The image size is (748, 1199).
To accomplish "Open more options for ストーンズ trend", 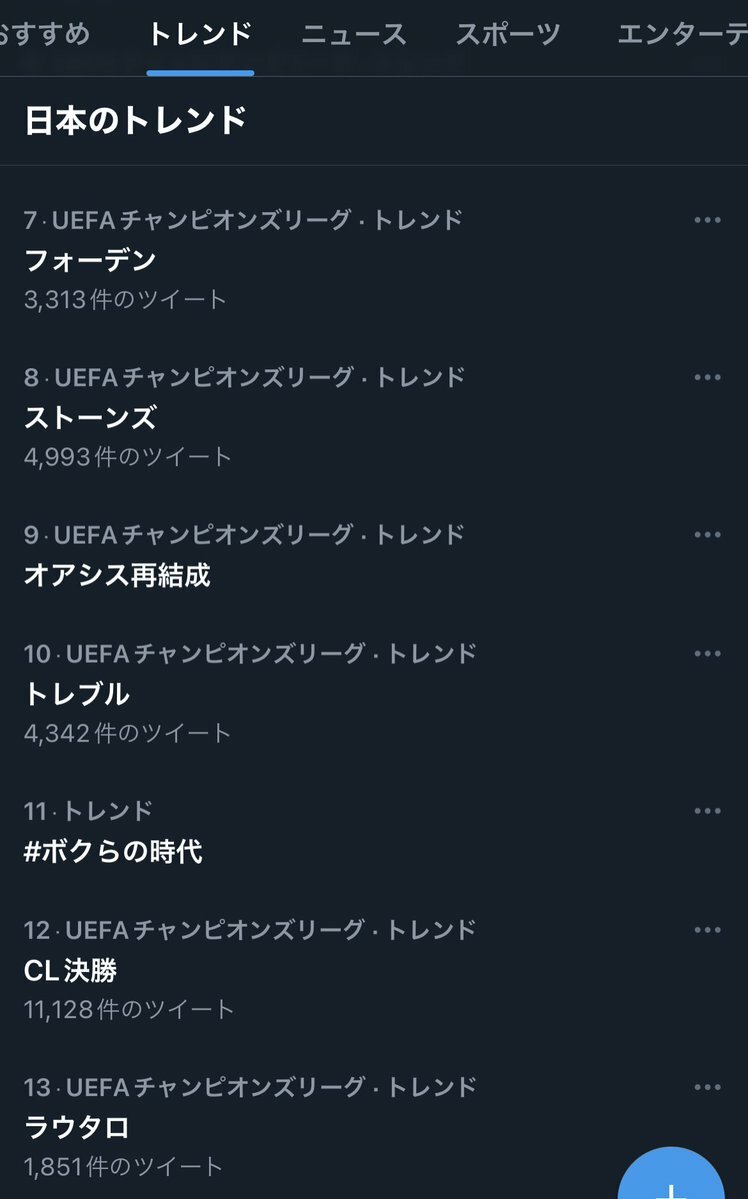I will [707, 377].
